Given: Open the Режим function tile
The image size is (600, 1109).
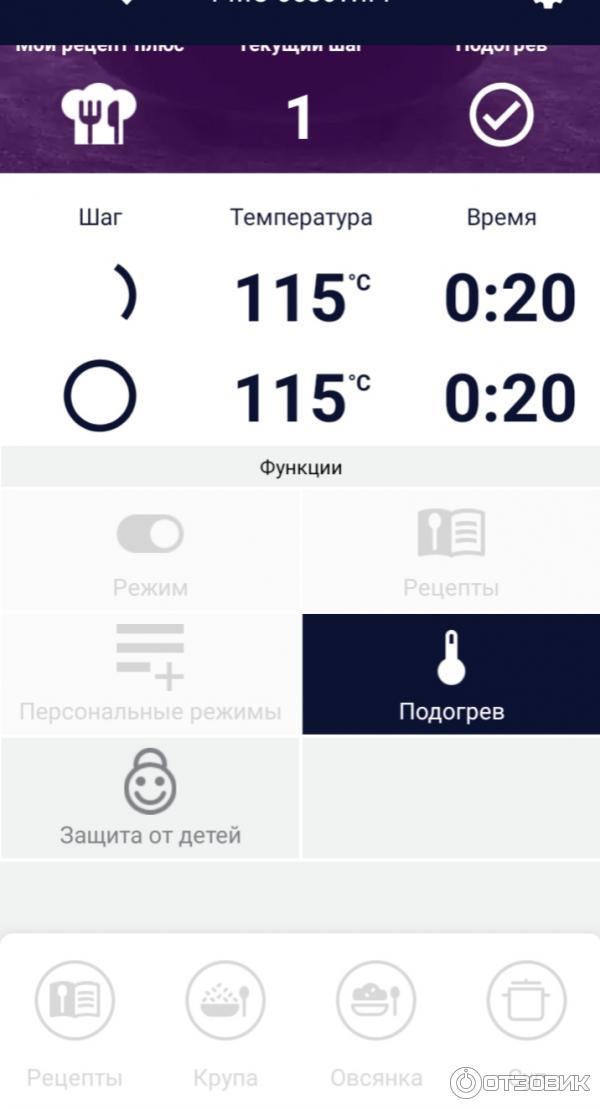Looking at the screenshot, I should point(150,552).
